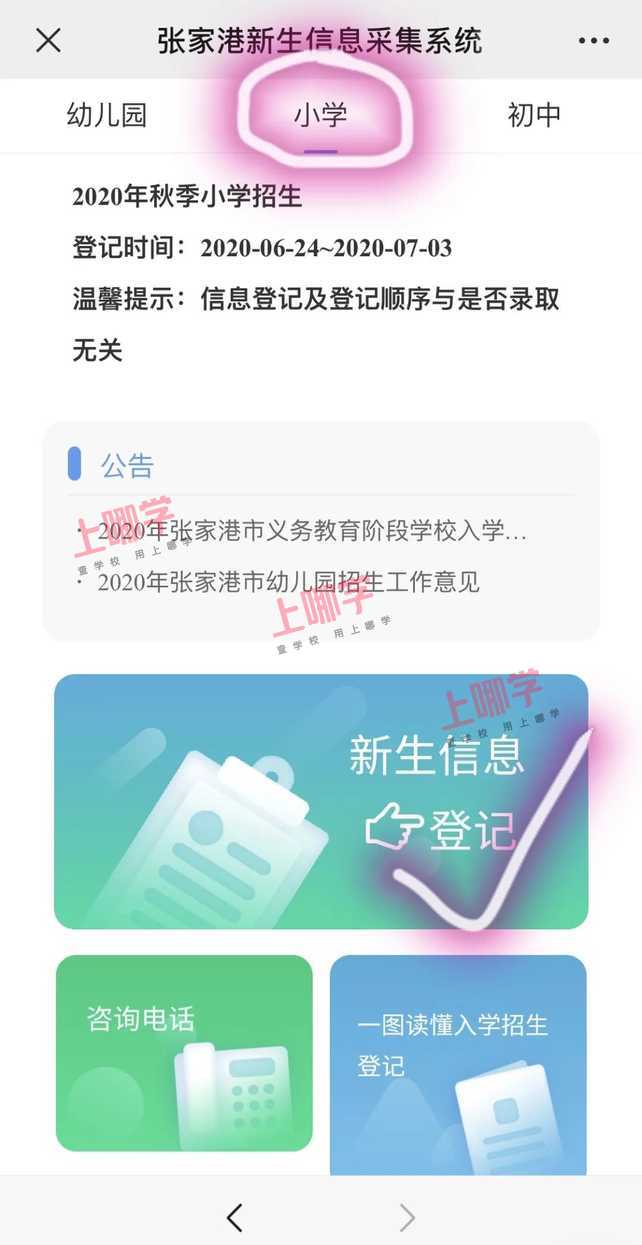This screenshot has height=1245, width=642.
Task: Switch to the 幼儿园 tab
Action: tap(107, 115)
